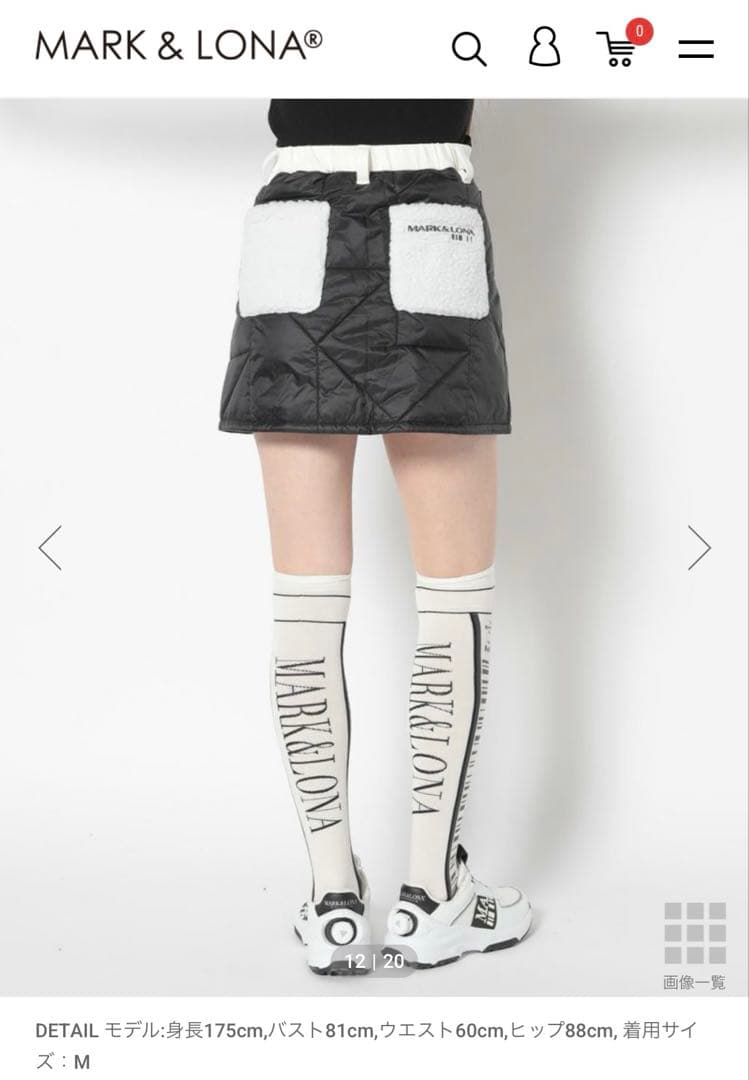Show the next product image

point(699,547)
